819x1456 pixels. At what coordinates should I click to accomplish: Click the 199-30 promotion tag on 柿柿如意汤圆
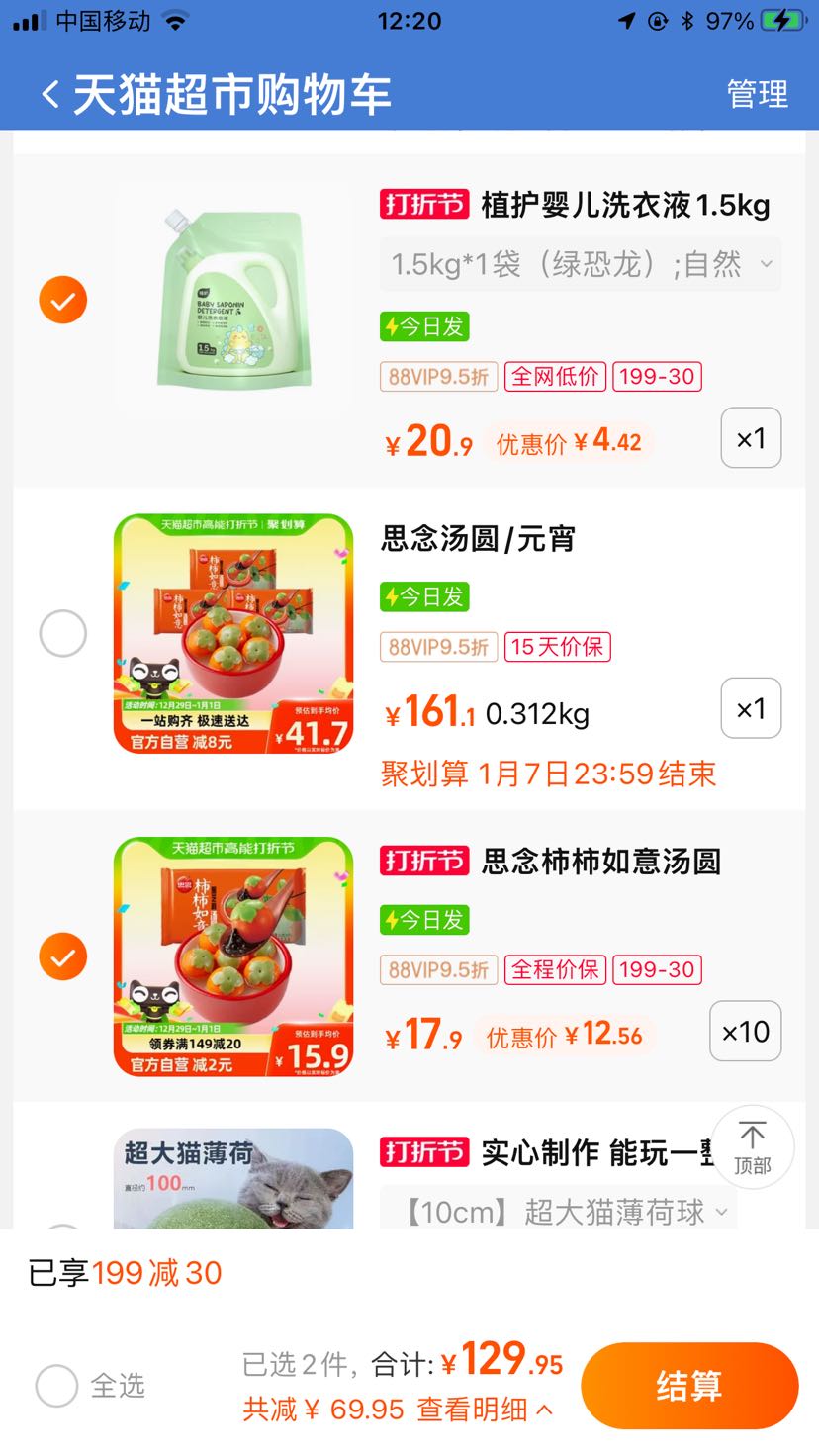tap(657, 970)
